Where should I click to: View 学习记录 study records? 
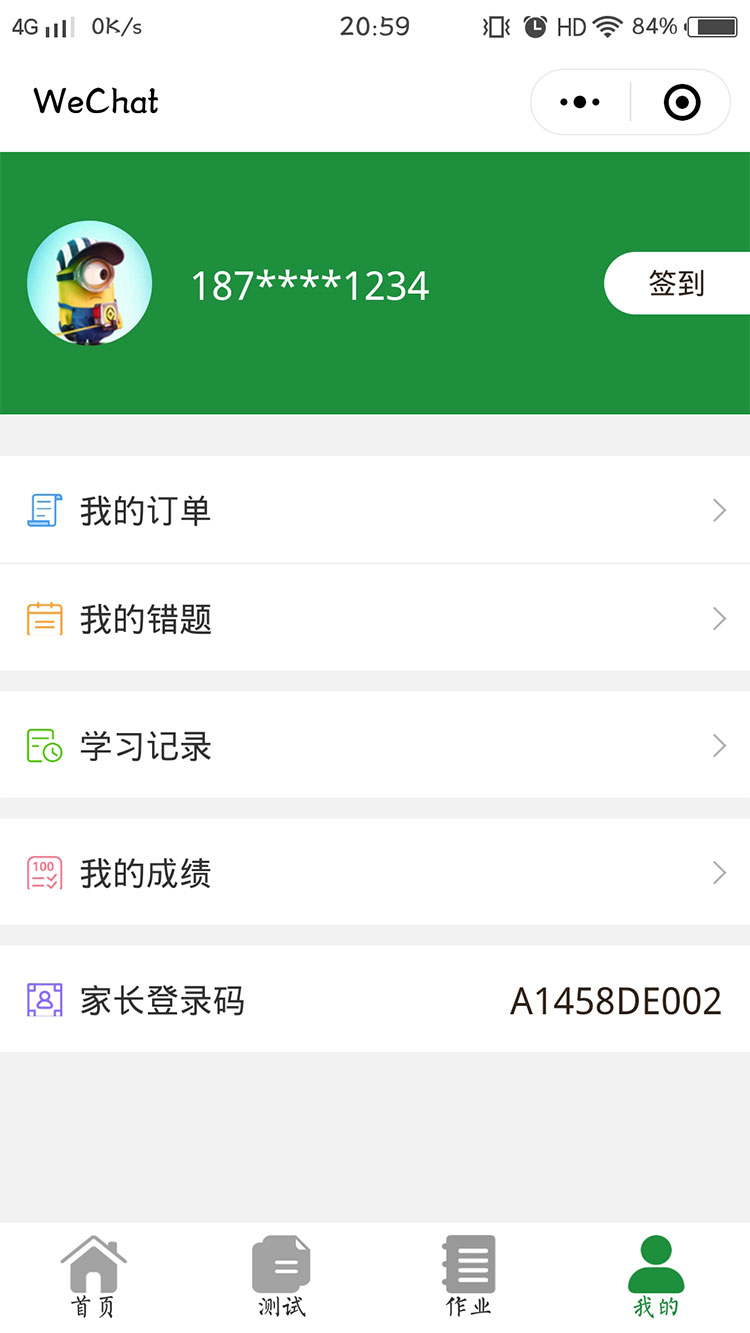coord(375,746)
